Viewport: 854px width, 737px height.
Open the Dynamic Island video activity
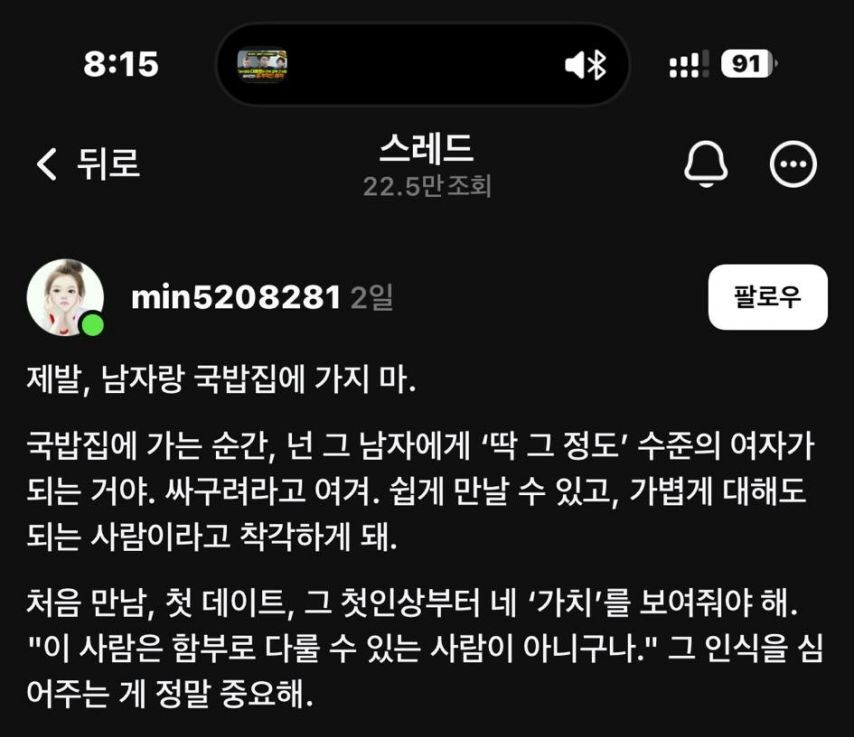click(262, 65)
